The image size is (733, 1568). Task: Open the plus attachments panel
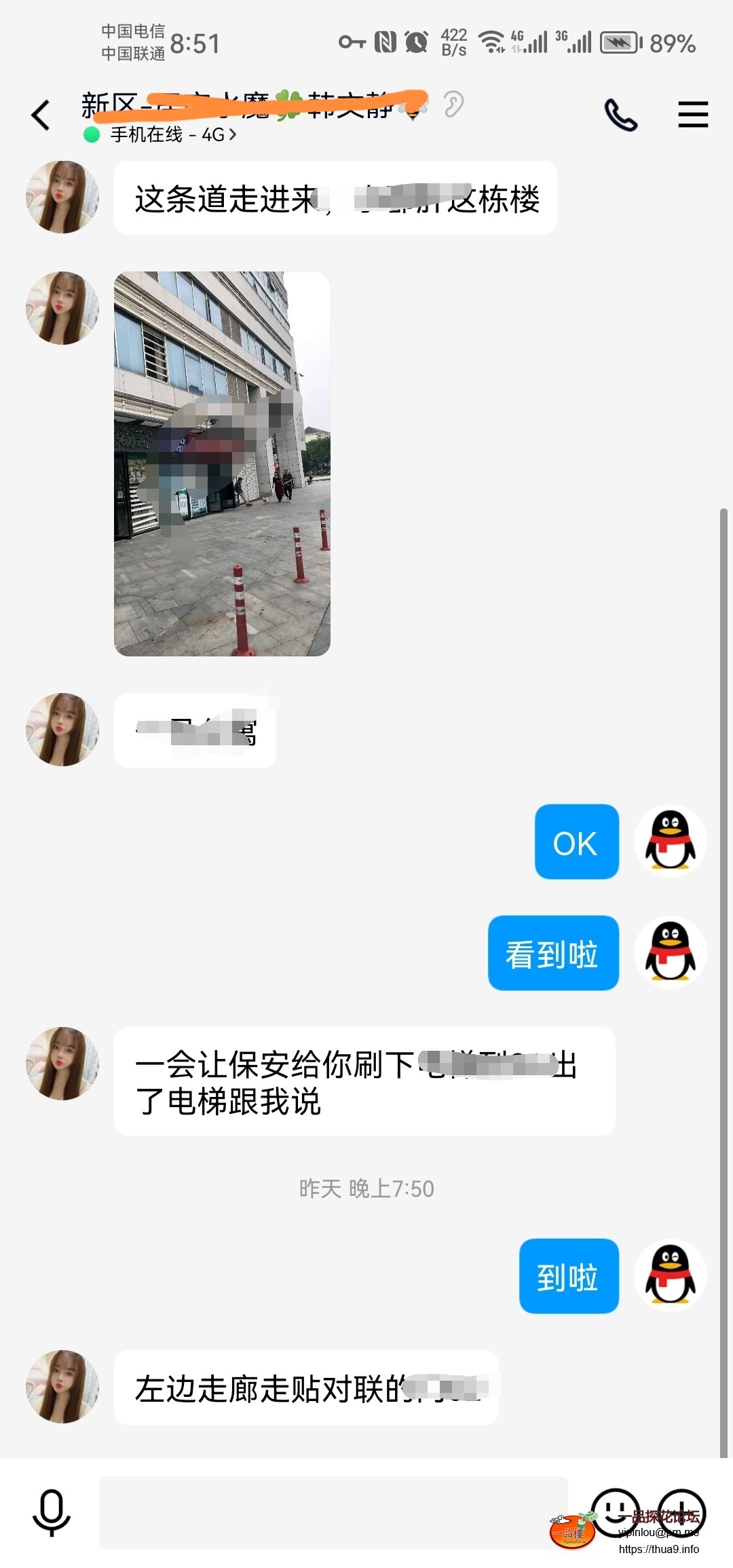(681, 1512)
